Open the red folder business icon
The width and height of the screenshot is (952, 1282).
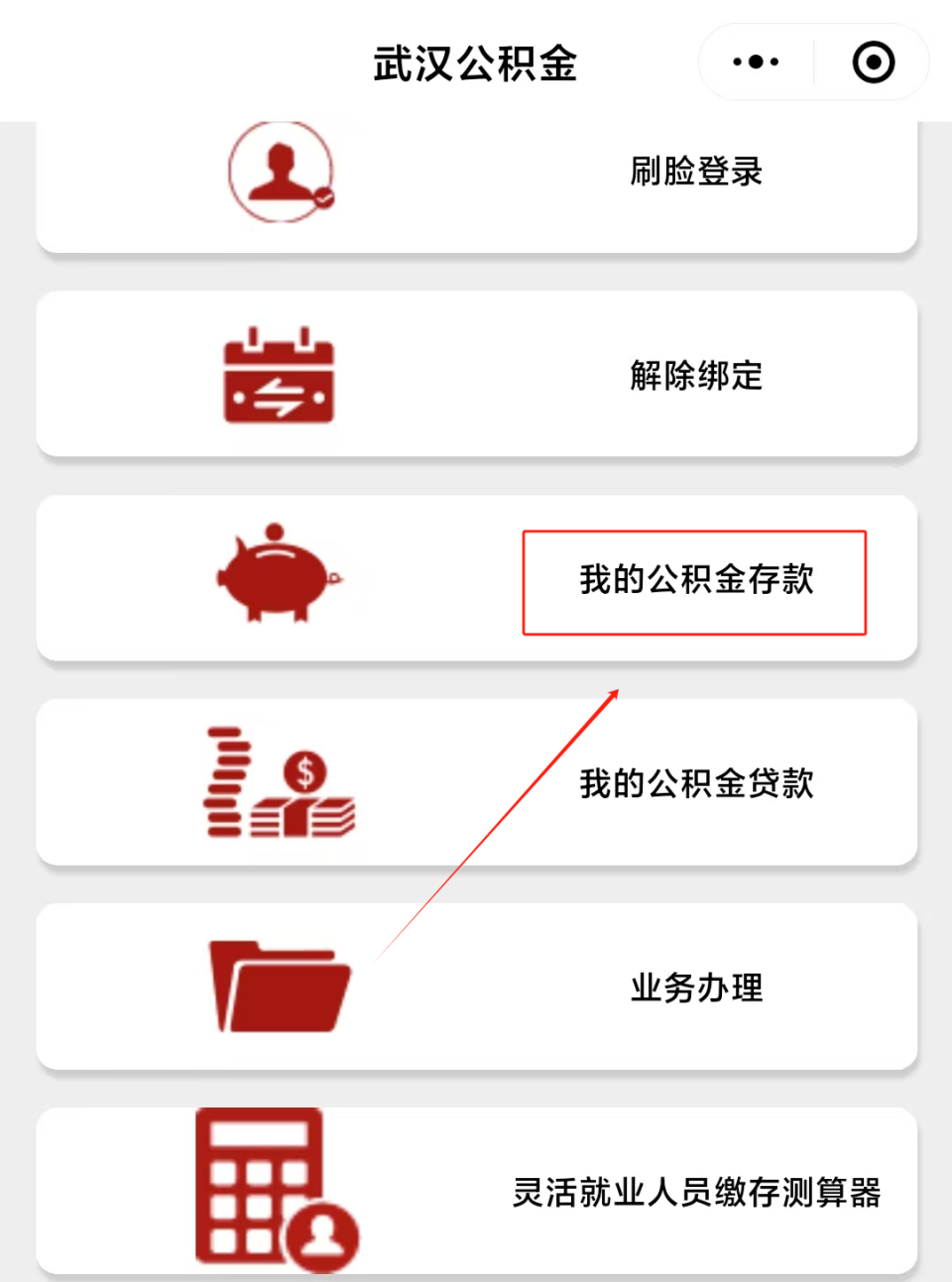point(280,985)
